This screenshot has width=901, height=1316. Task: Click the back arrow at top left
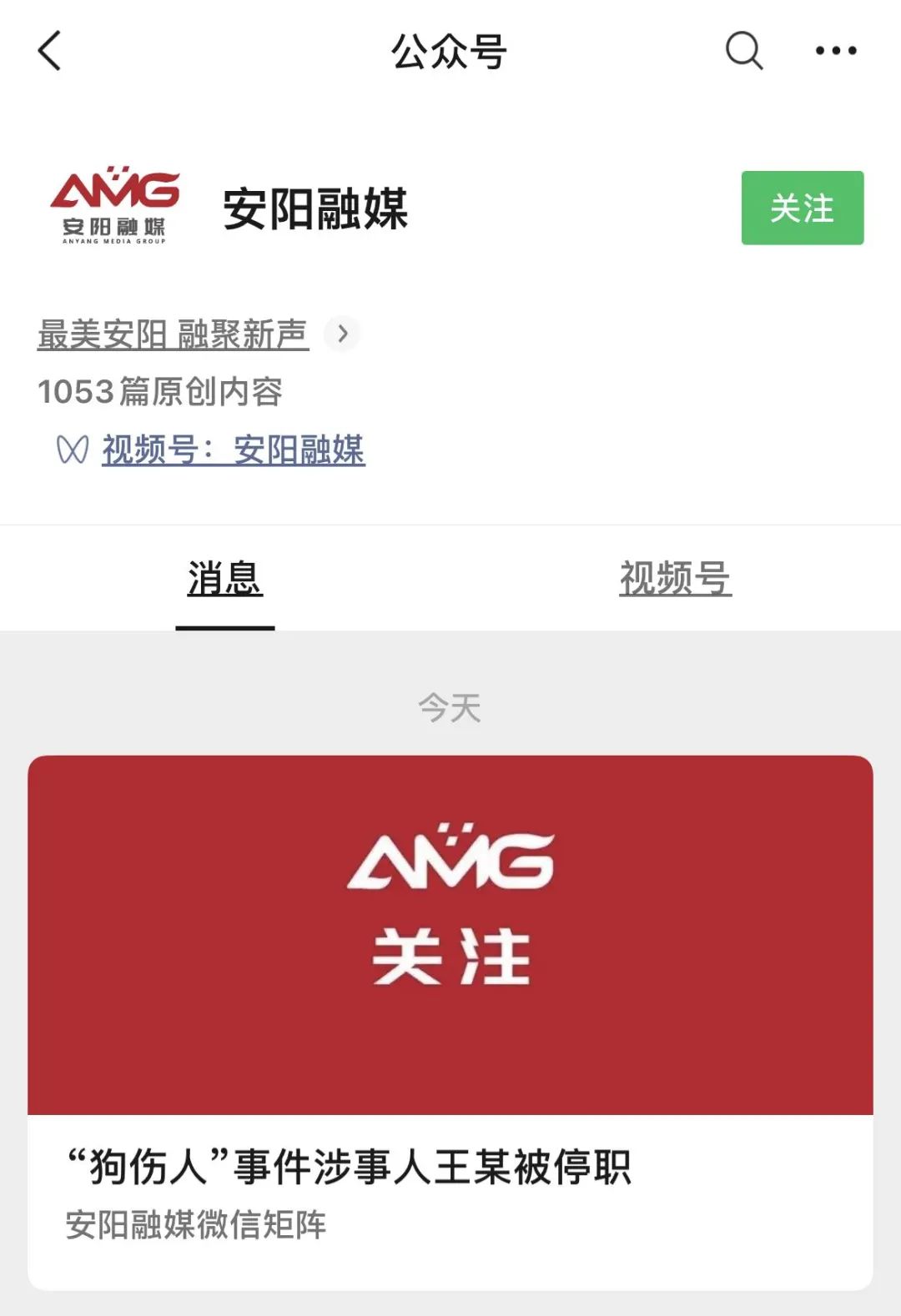click(48, 52)
